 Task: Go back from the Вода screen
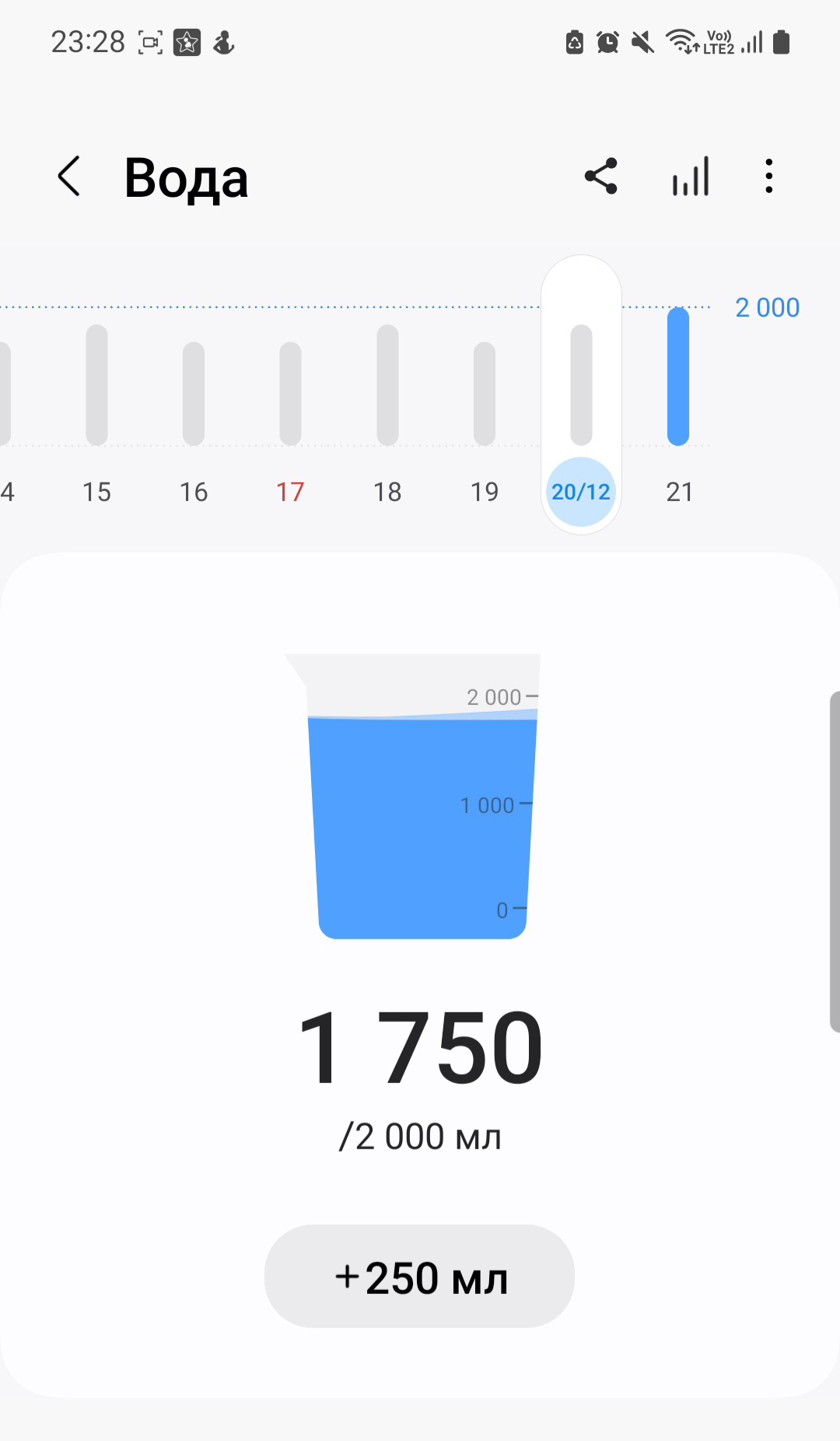(69, 177)
